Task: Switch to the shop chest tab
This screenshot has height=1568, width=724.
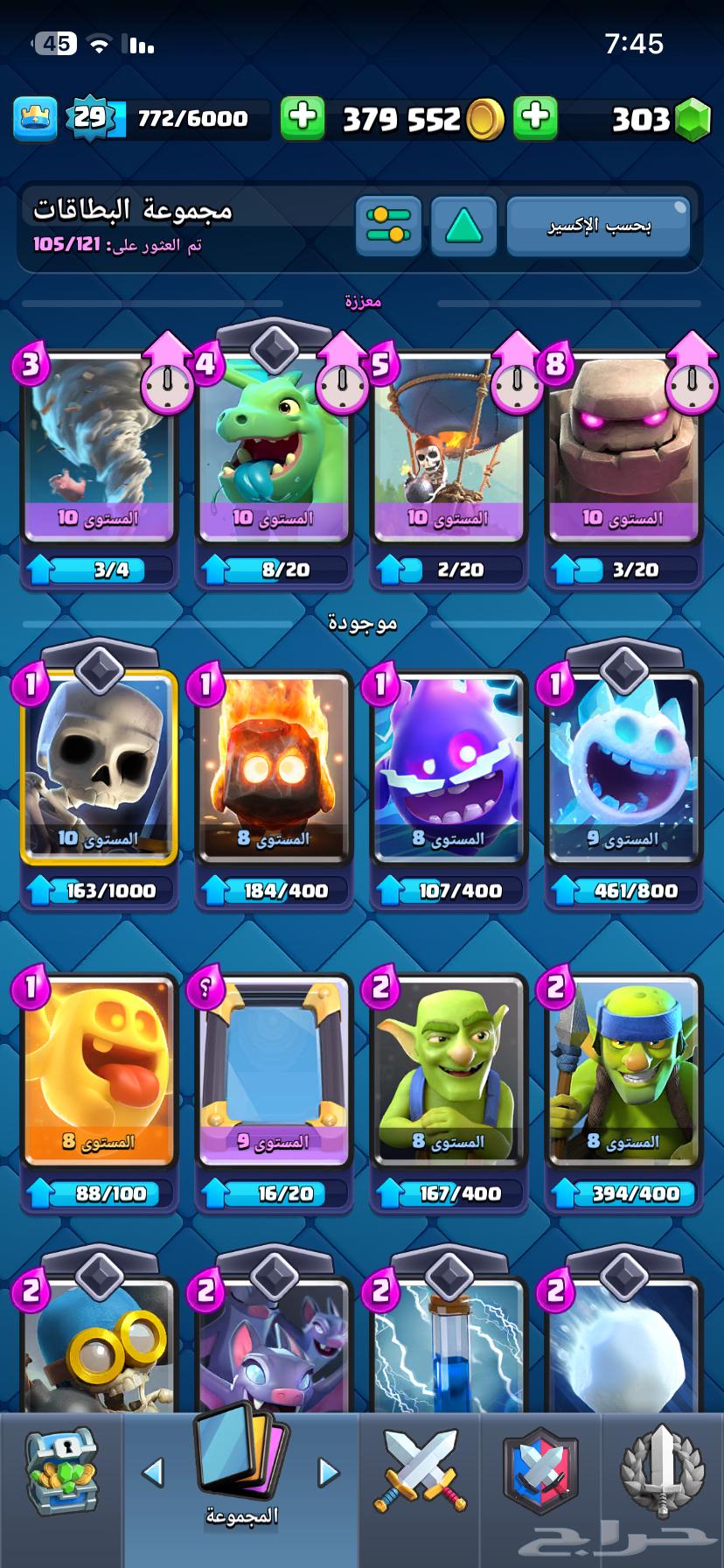Action: pyautogui.click(x=59, y=1474)
